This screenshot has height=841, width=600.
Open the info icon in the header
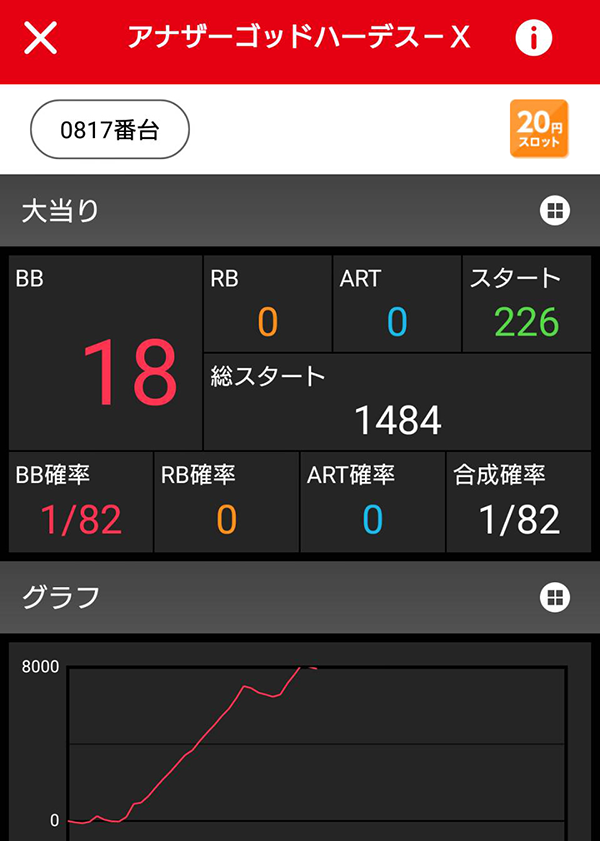(x=534, y=38)
